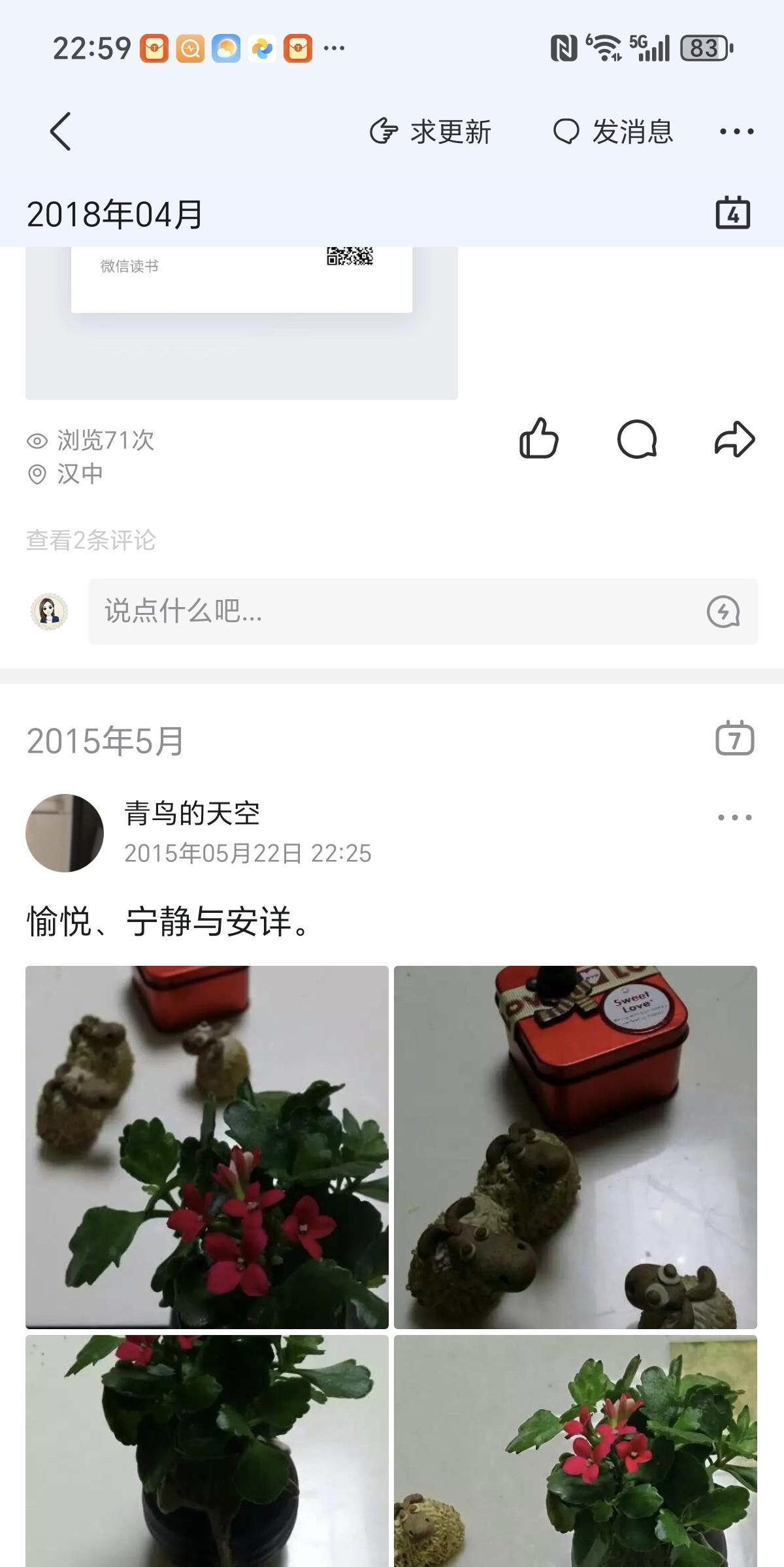Open quick replies icon in comment box

[x=723, y=612]
